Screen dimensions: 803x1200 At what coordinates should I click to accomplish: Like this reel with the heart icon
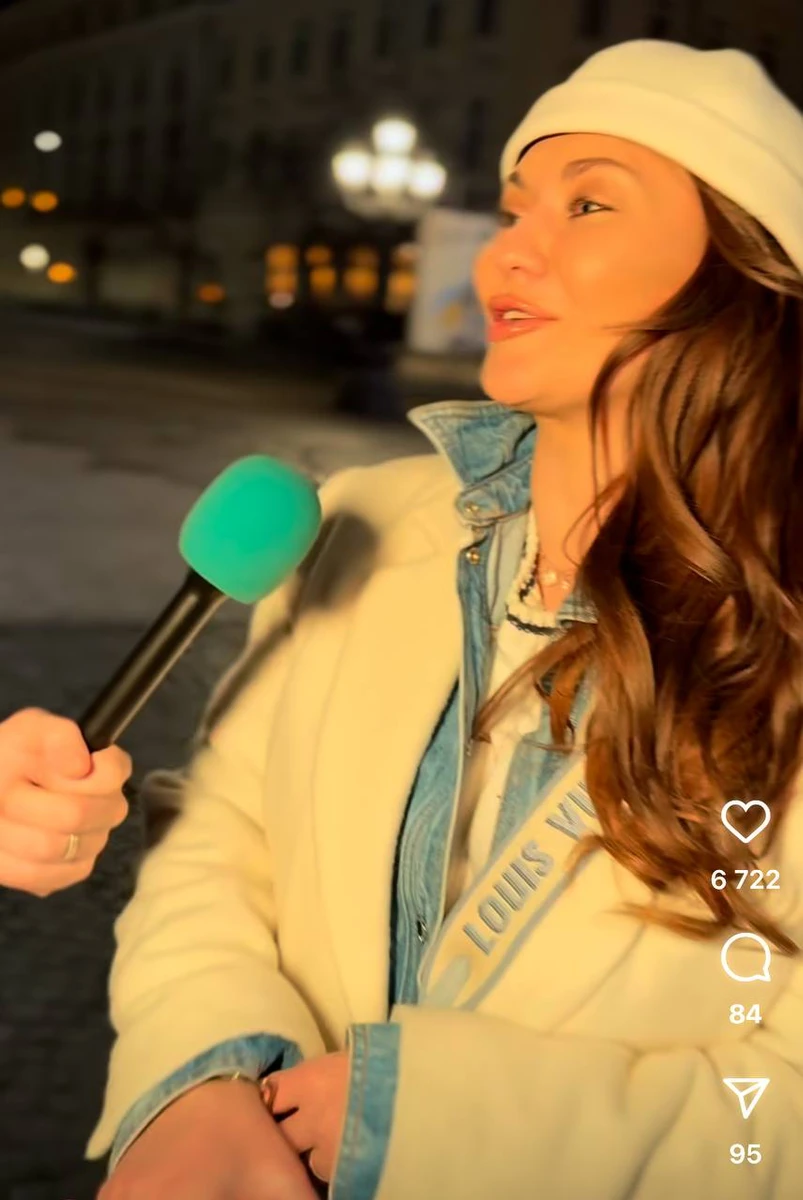pos(745,821)
